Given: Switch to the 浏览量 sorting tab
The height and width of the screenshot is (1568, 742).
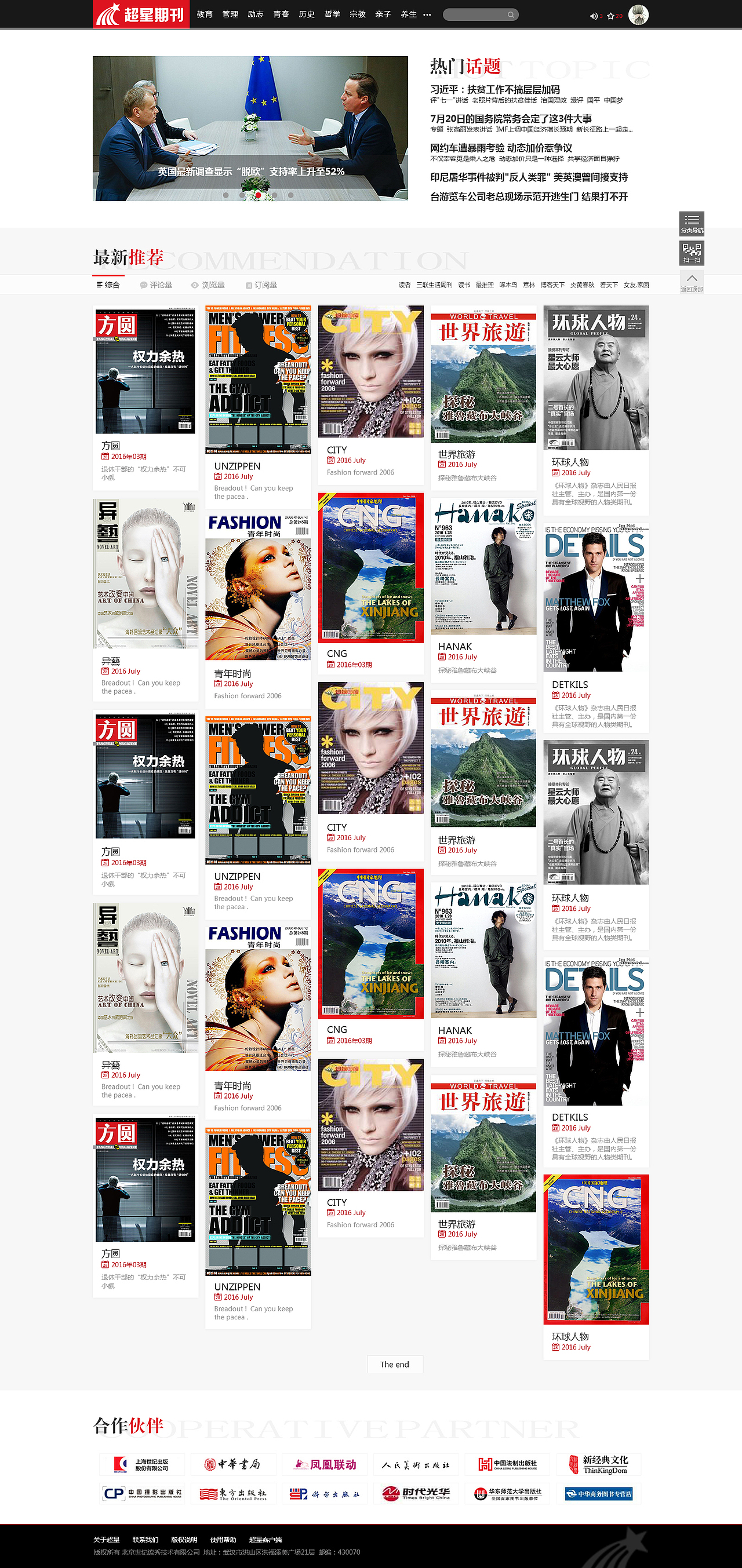Looking at the screenshot, I should point(208,285).
